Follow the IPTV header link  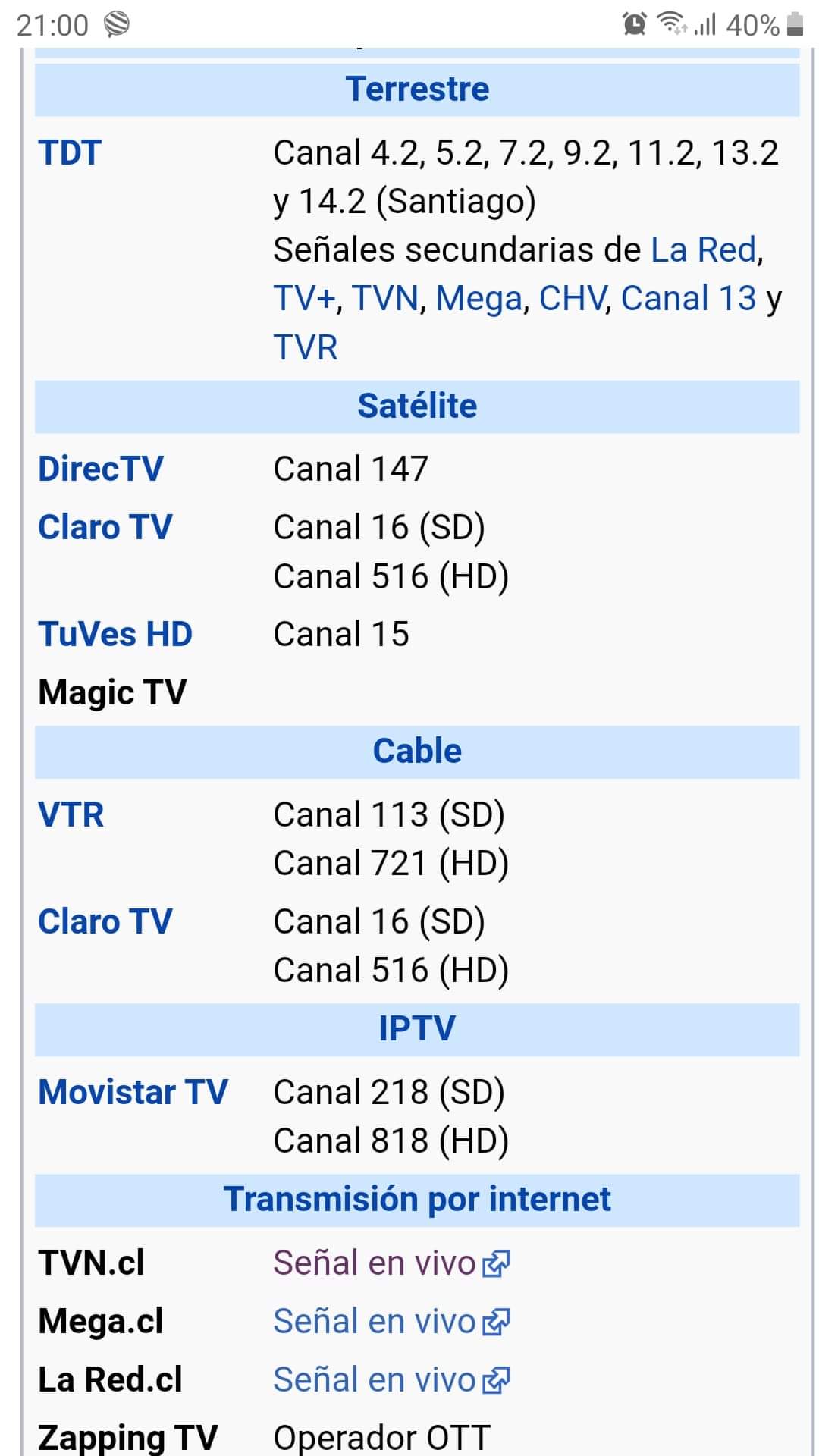pos(417,1029)
